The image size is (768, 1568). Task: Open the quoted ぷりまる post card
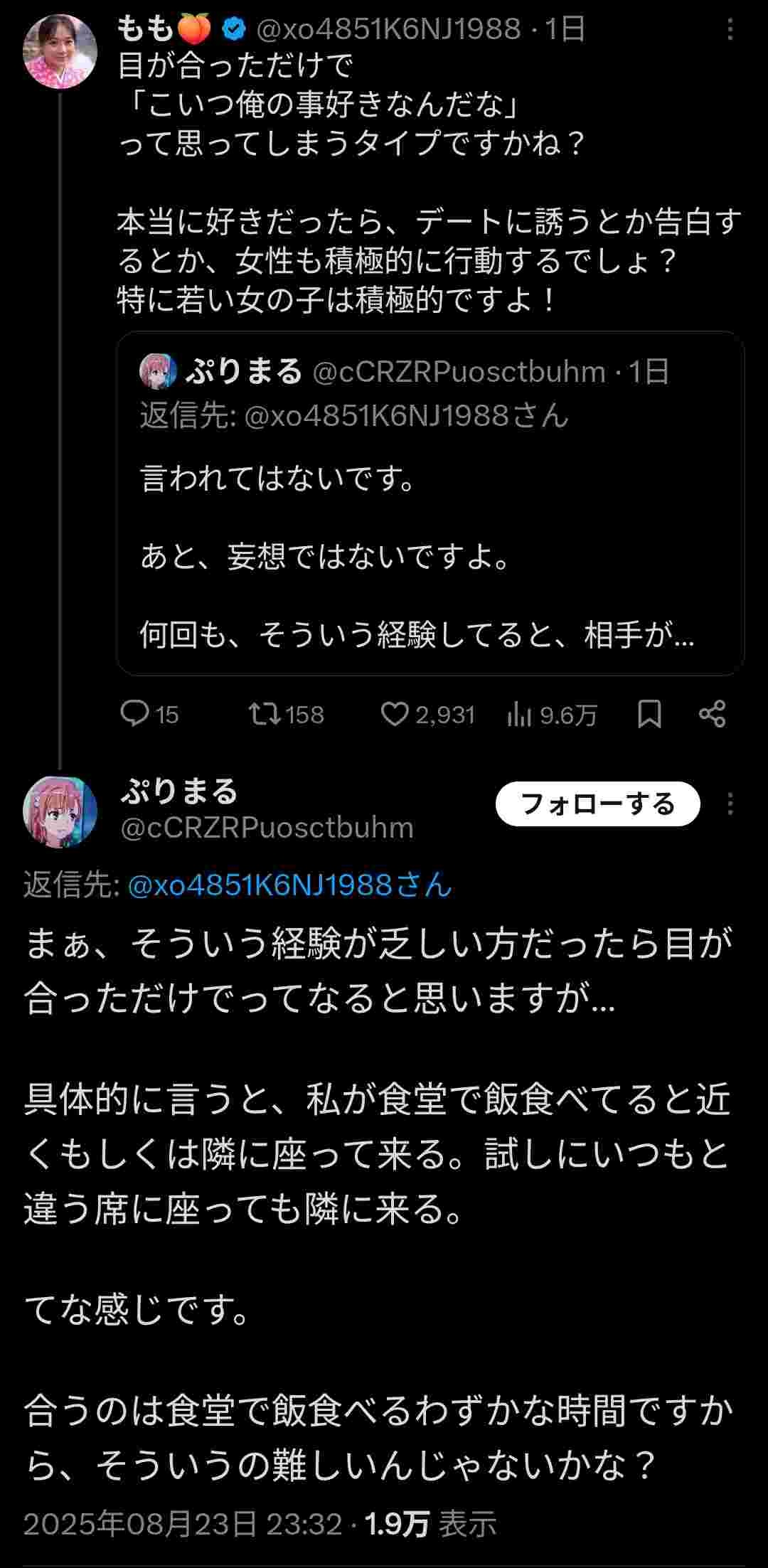click(430, 503)
